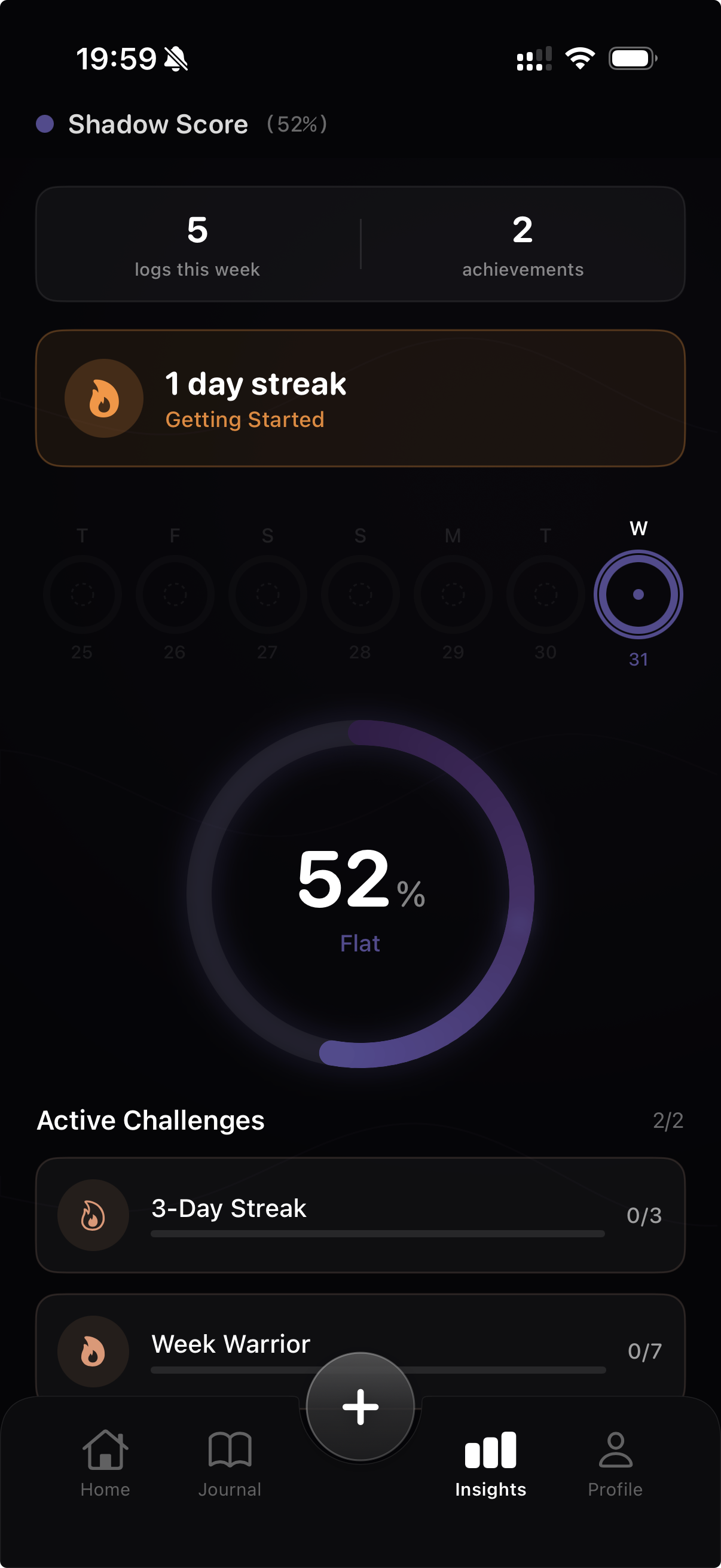Tap Tuesday the 30th day circle
The width and height of the screenshot is (721, 1568).
point(545,594)
